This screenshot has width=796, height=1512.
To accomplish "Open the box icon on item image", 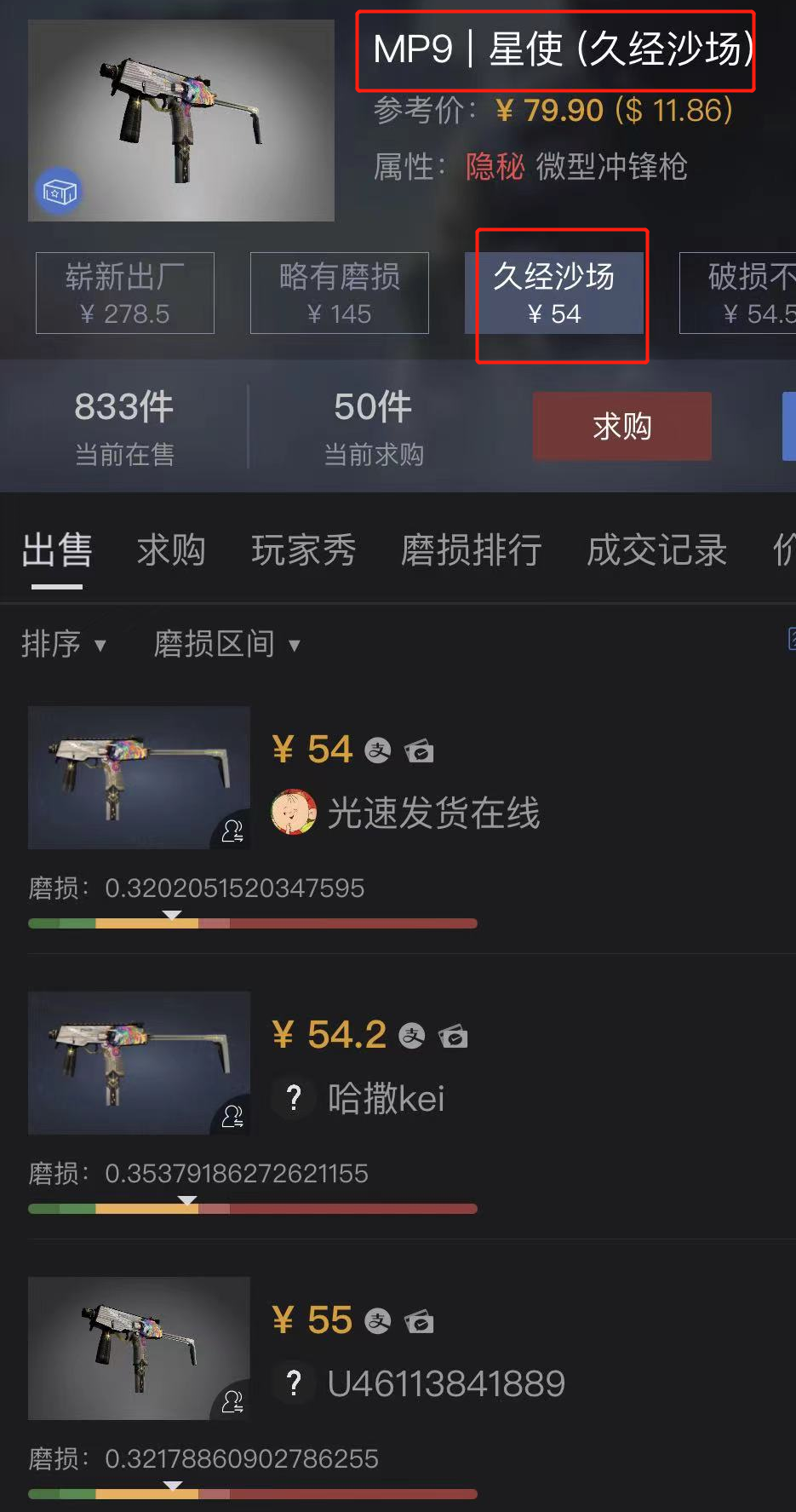I will point(59,191).
